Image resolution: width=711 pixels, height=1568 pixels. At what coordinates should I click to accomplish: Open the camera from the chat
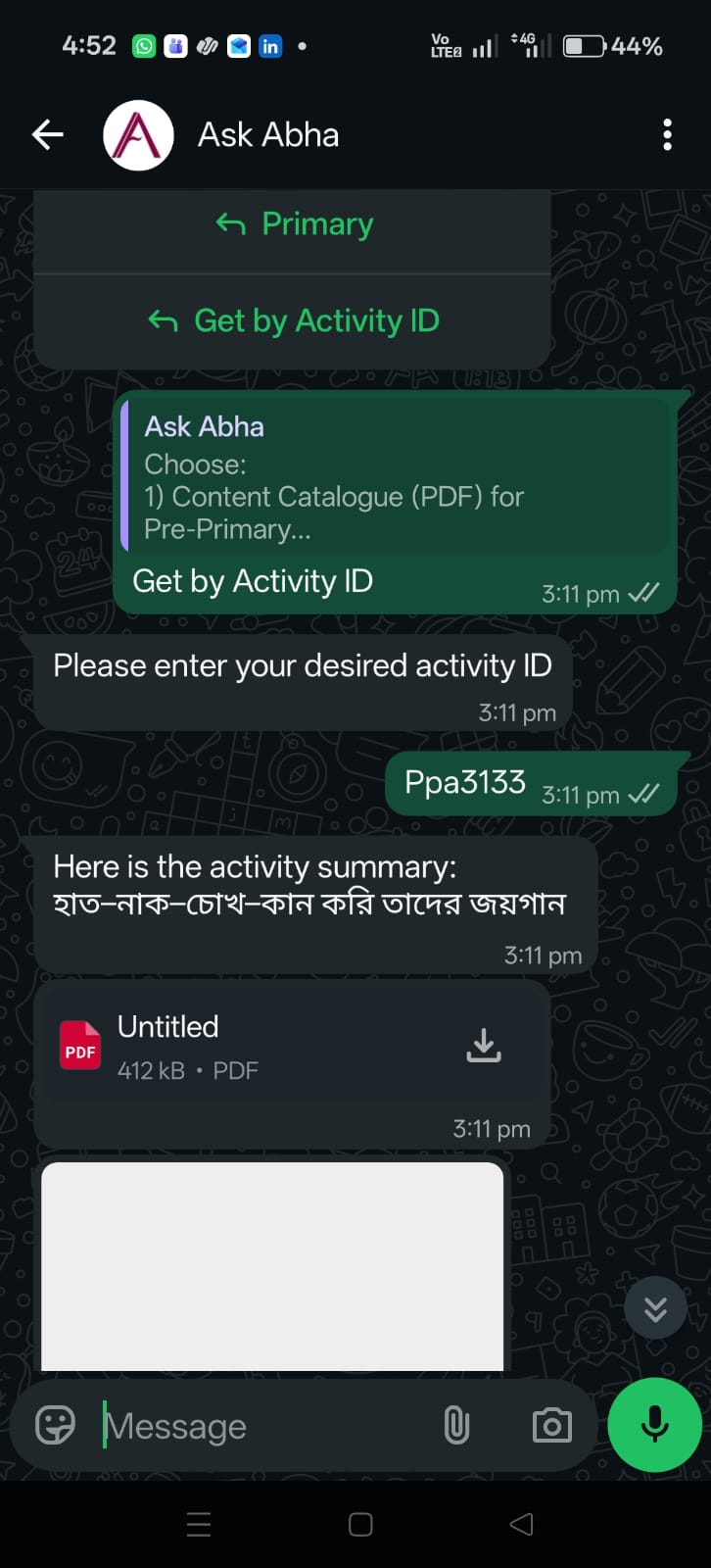(551, 1425)
